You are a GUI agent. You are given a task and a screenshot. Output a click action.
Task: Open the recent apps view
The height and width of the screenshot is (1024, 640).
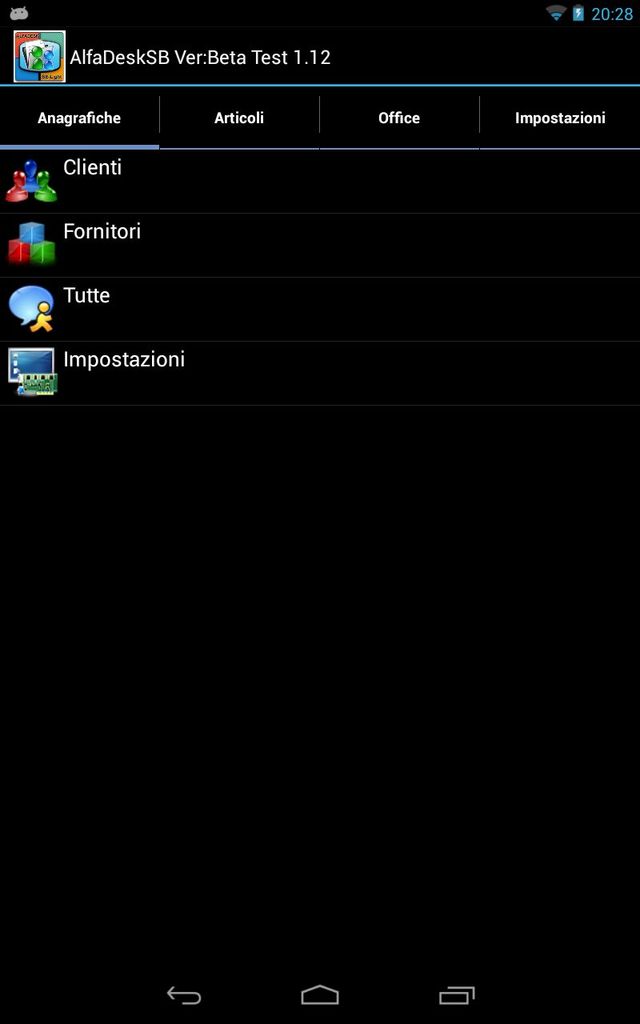pos(456,995)
